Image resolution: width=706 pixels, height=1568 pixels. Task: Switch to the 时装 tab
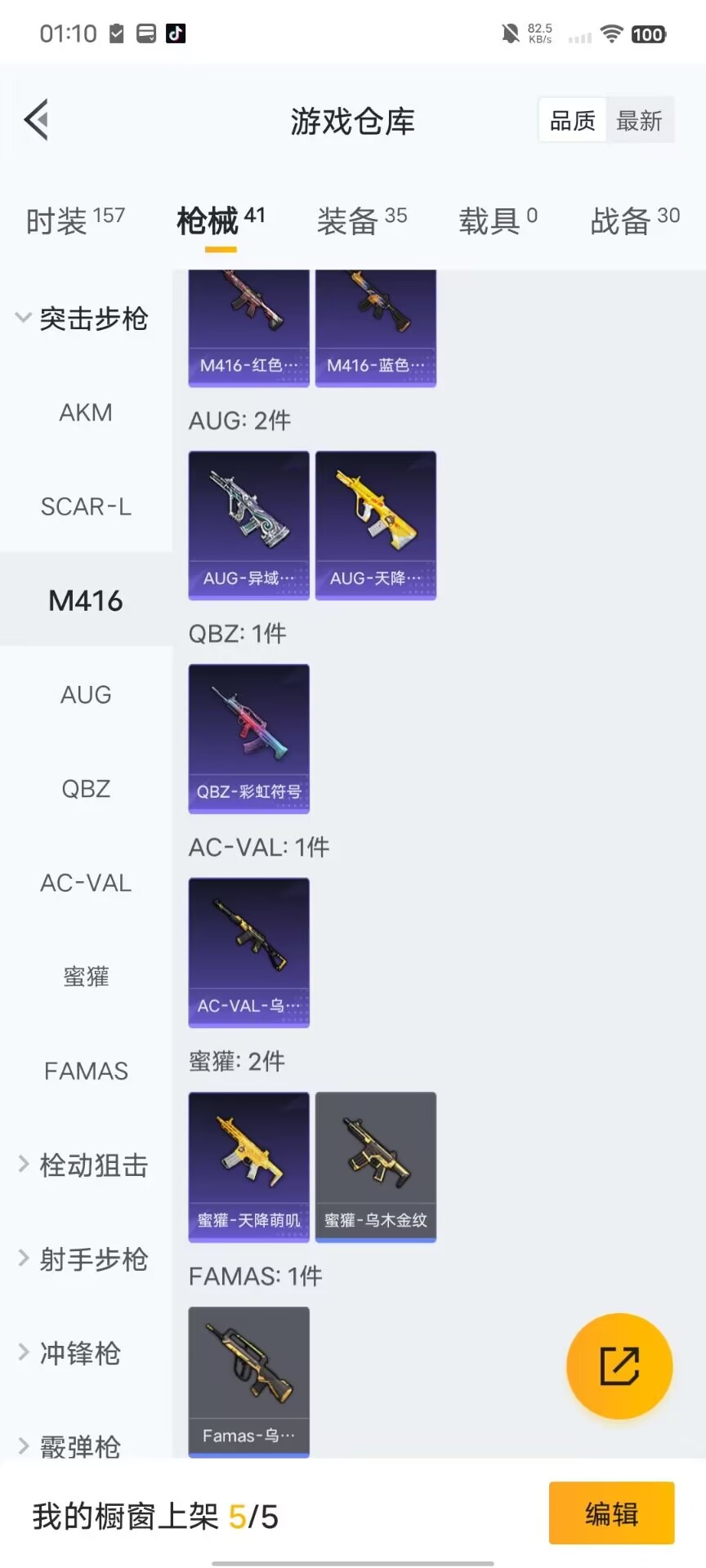pos(75,220)
